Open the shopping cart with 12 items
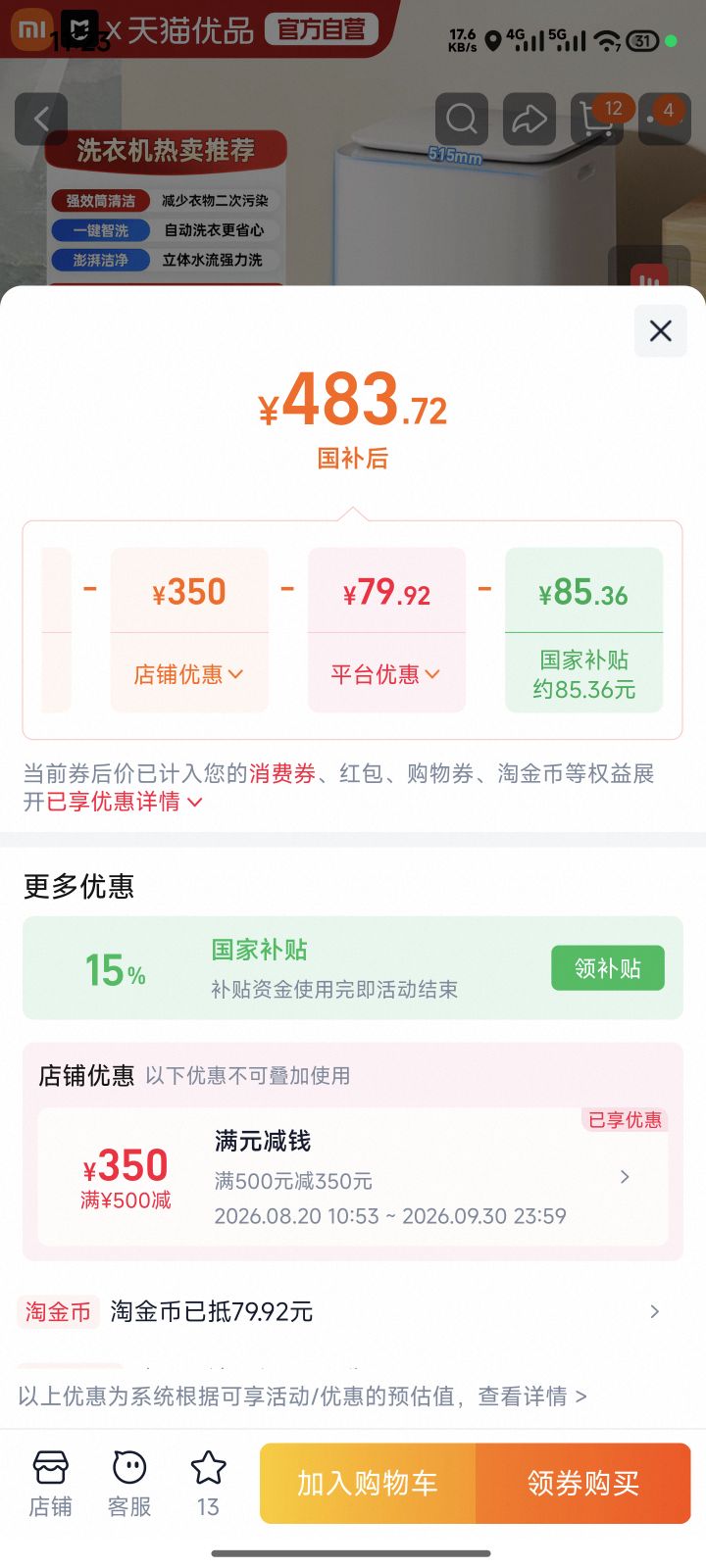706x1568 pixels. click(597, 120)
